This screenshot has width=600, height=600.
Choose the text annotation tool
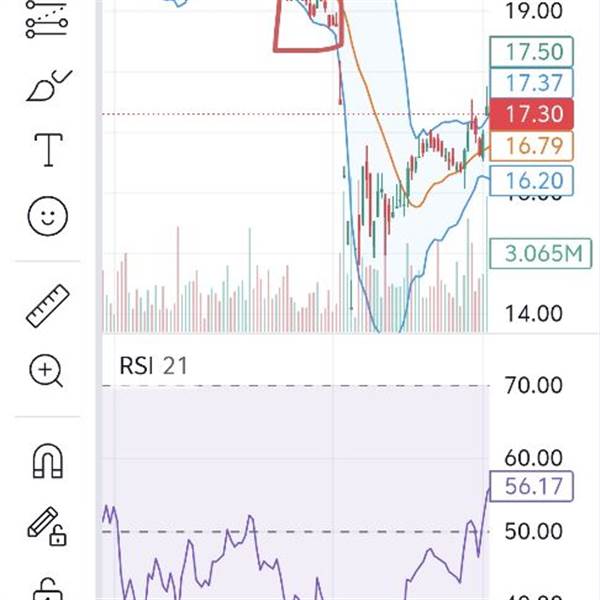point(47,149)
